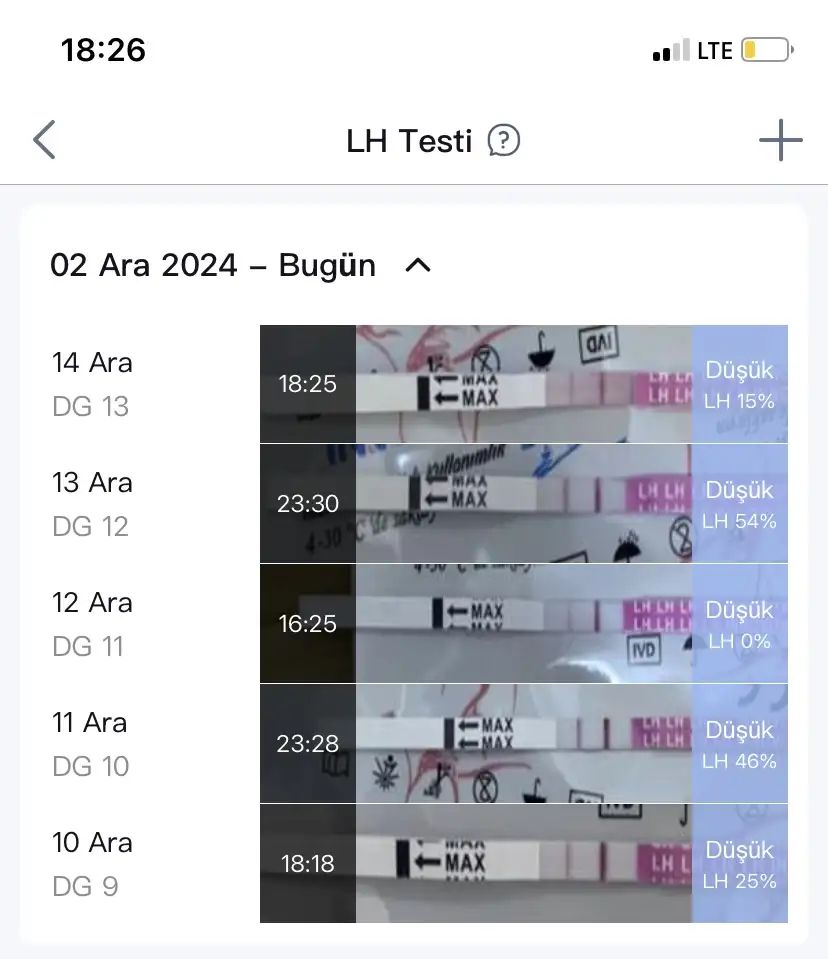Open the 13 Ara test at 23:30
The height and width of the screenshot is (959, 828).
pos(523,504)
